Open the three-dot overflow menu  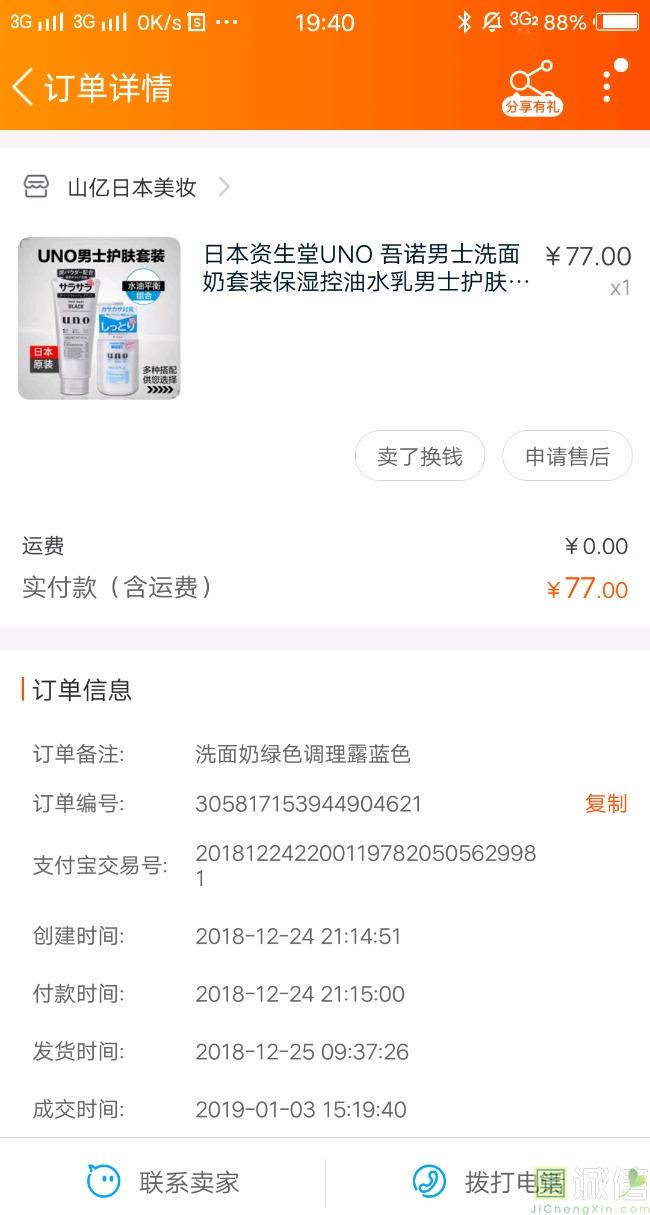click(607, 86)
